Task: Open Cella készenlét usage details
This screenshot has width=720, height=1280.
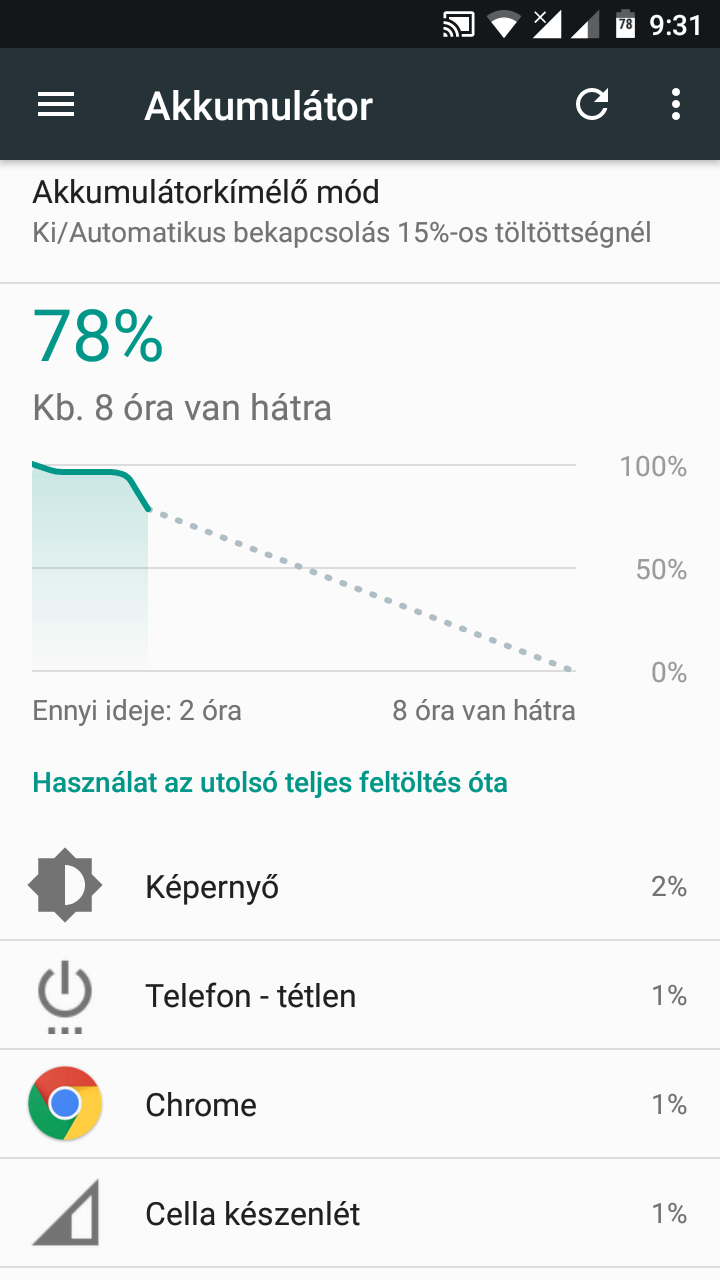Action: (360, 1213)
